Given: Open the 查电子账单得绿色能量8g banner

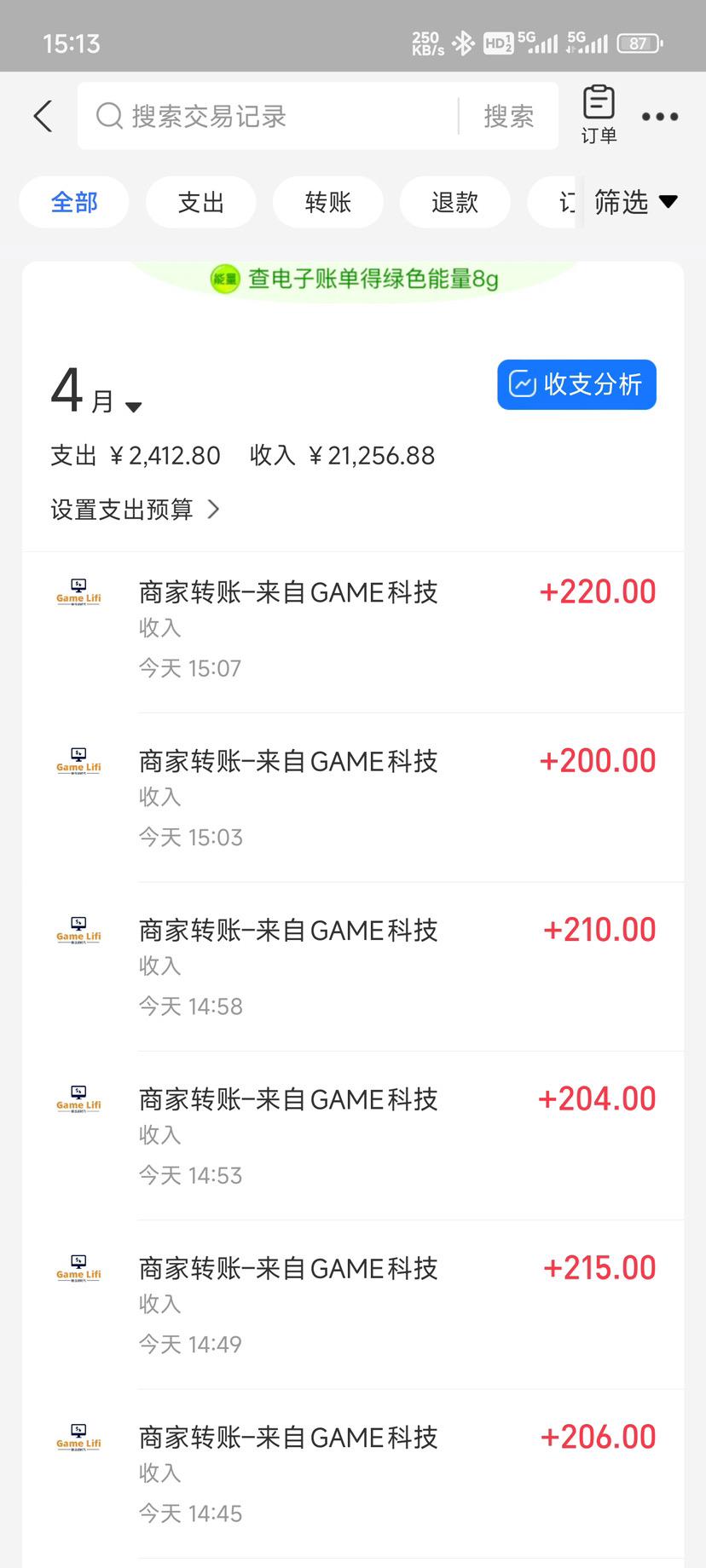Looking at the screenshot, I should point(354,279).
